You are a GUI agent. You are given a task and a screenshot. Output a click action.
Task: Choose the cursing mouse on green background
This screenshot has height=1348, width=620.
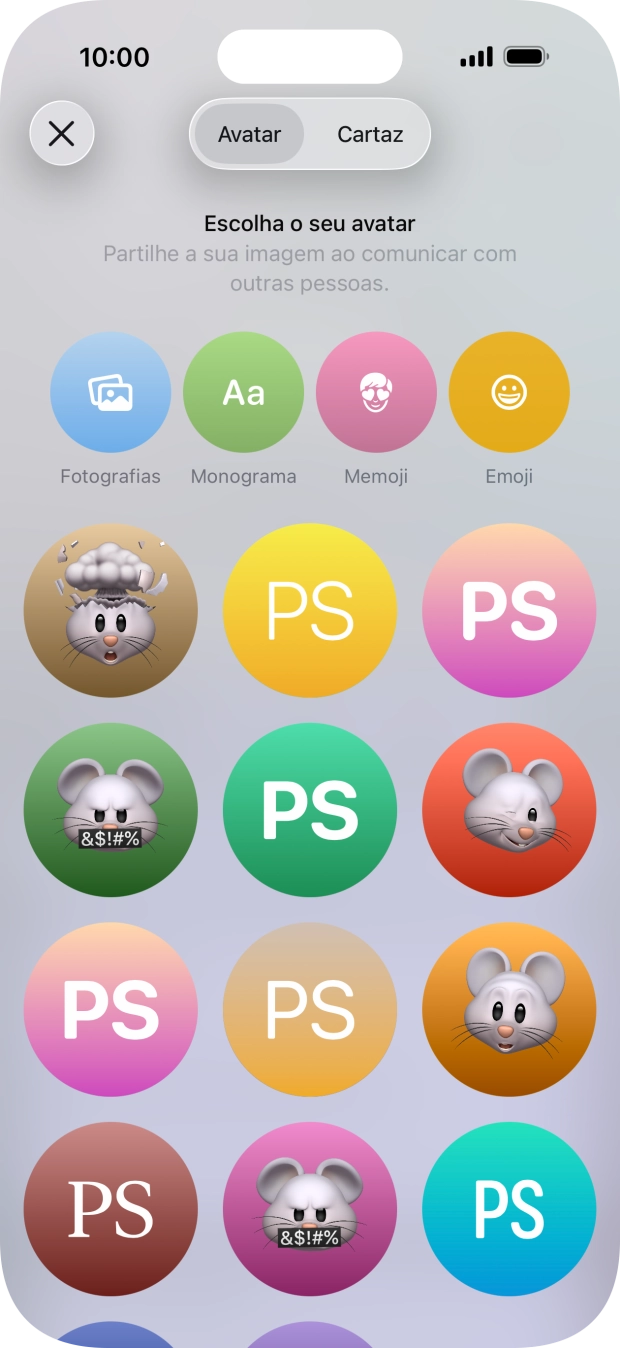pyautogui.click(x=110, y=810)
